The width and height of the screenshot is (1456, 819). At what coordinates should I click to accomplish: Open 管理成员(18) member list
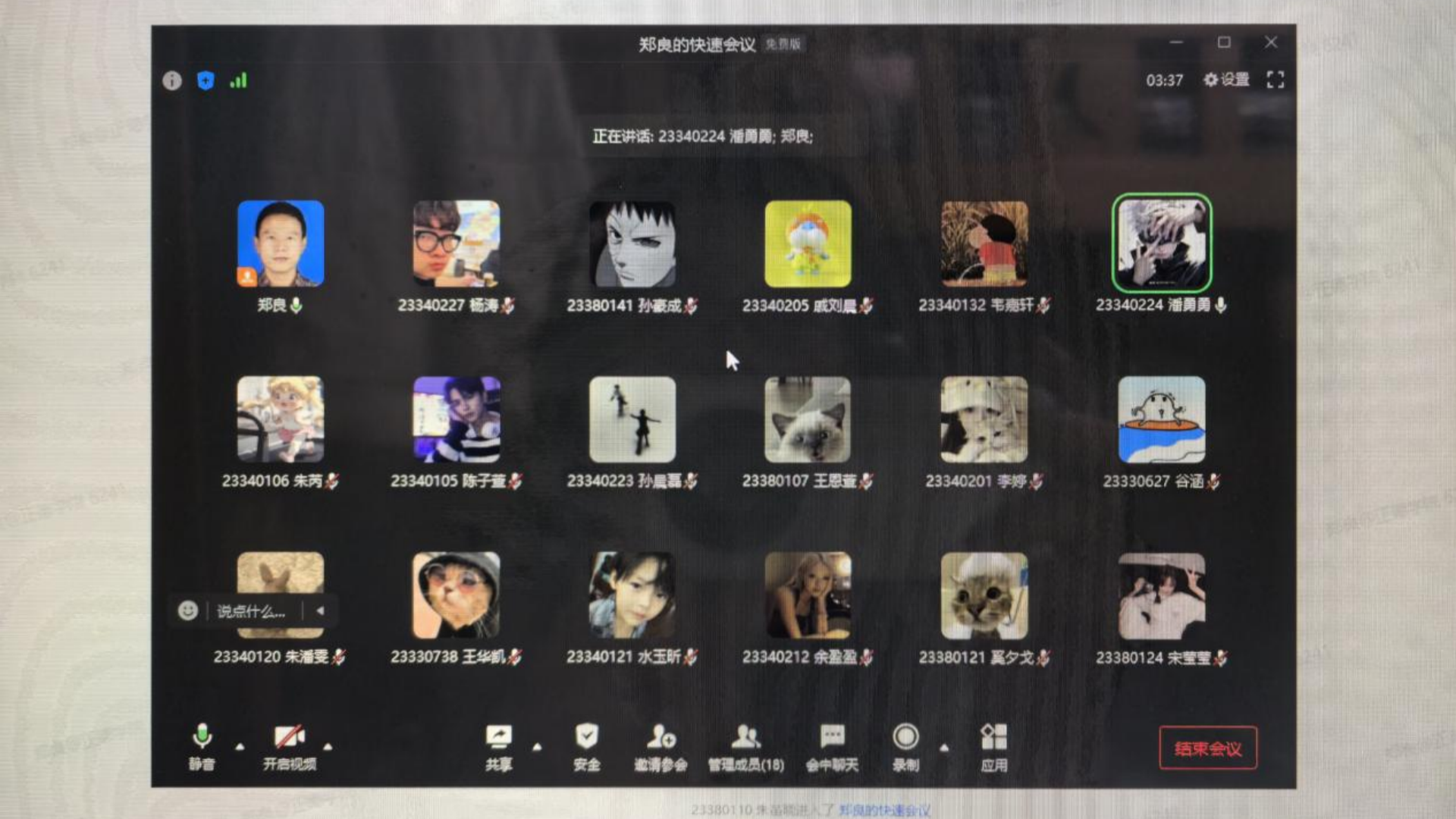(x=746, y=747)
